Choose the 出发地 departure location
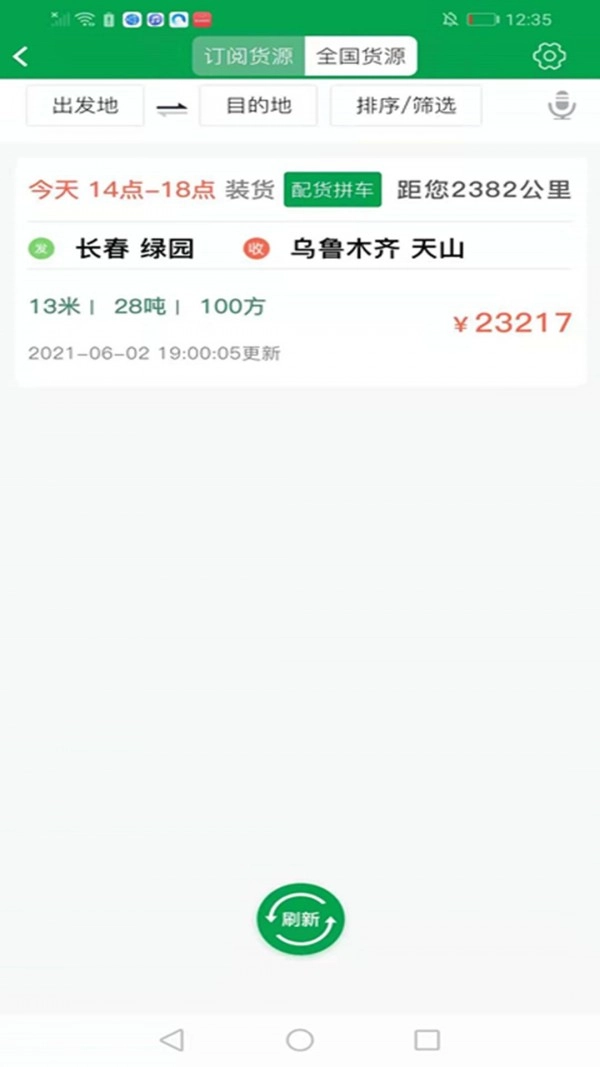This screenshot has width=600, height=1067. (x=85, y=106)
